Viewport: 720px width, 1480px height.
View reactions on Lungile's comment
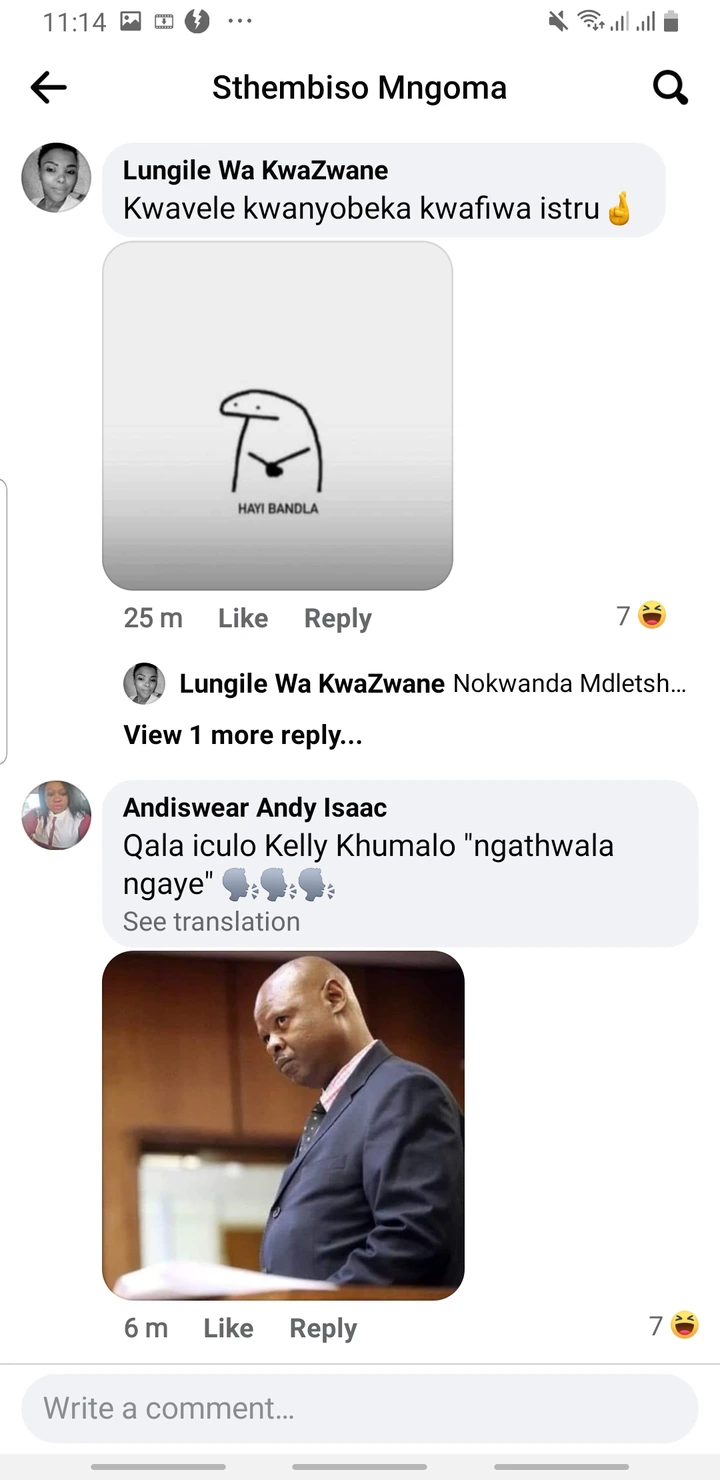(641, 616)
